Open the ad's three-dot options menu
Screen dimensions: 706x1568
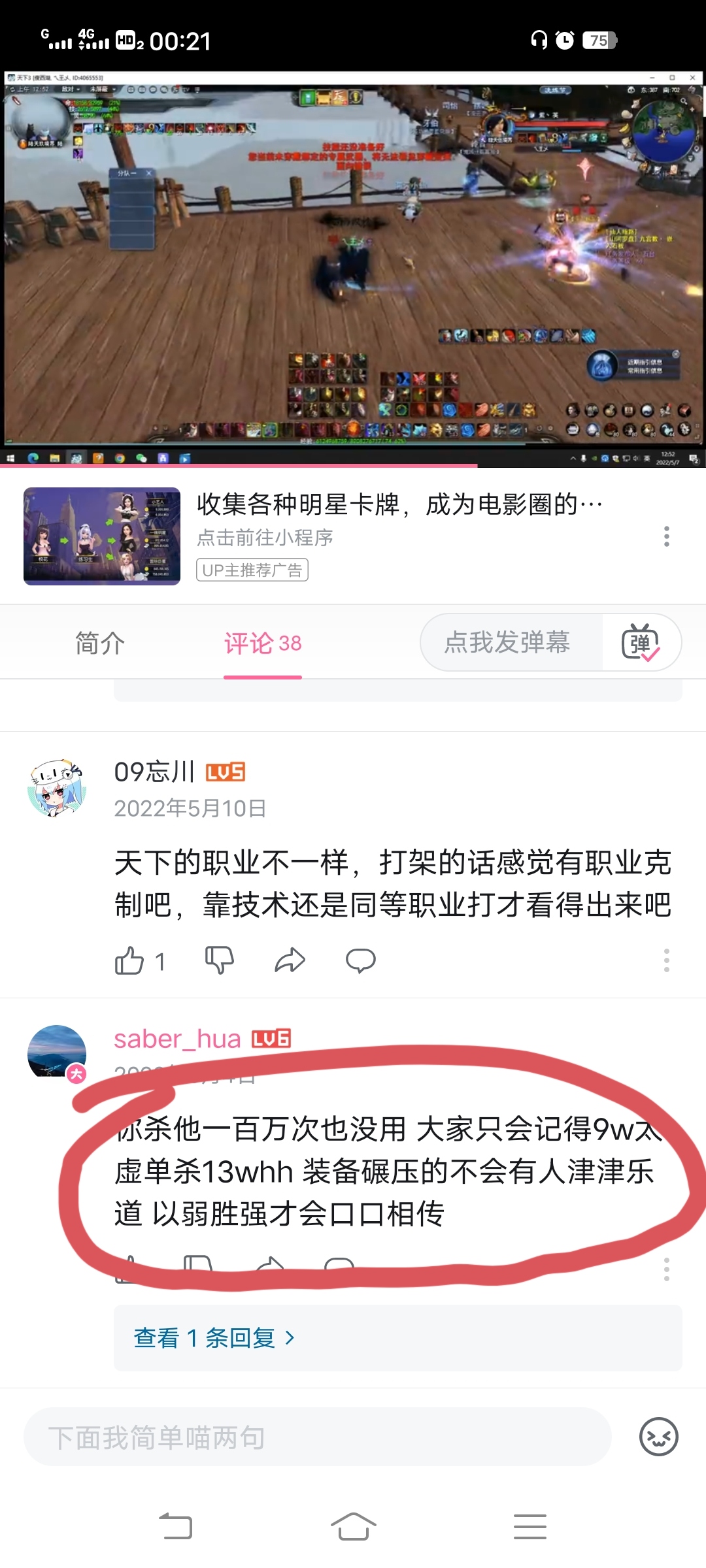[666, 536]
